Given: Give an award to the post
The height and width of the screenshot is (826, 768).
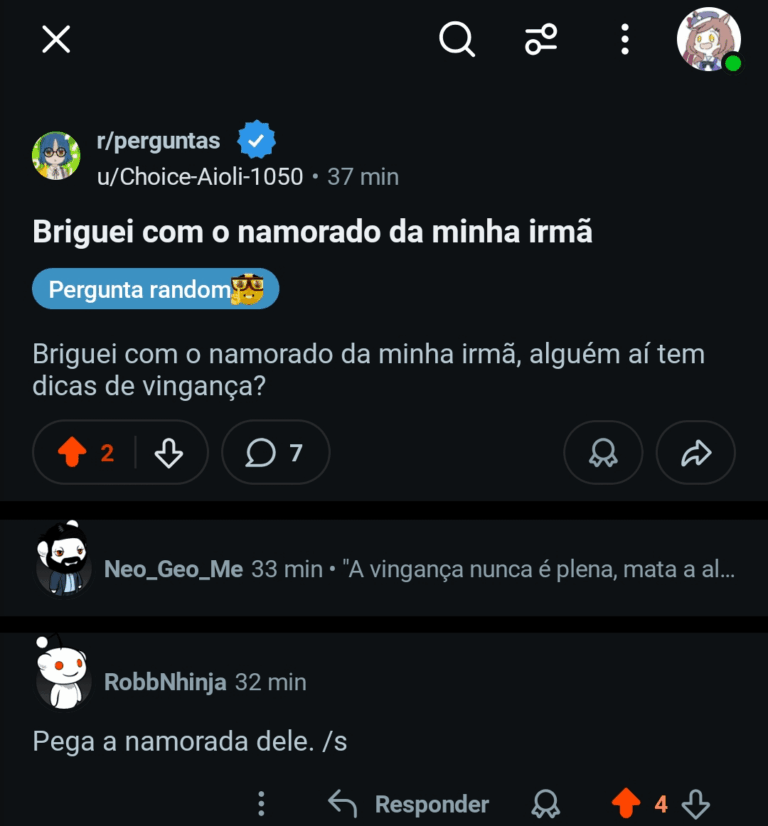Looking at the screenshot, I should 603,453.
